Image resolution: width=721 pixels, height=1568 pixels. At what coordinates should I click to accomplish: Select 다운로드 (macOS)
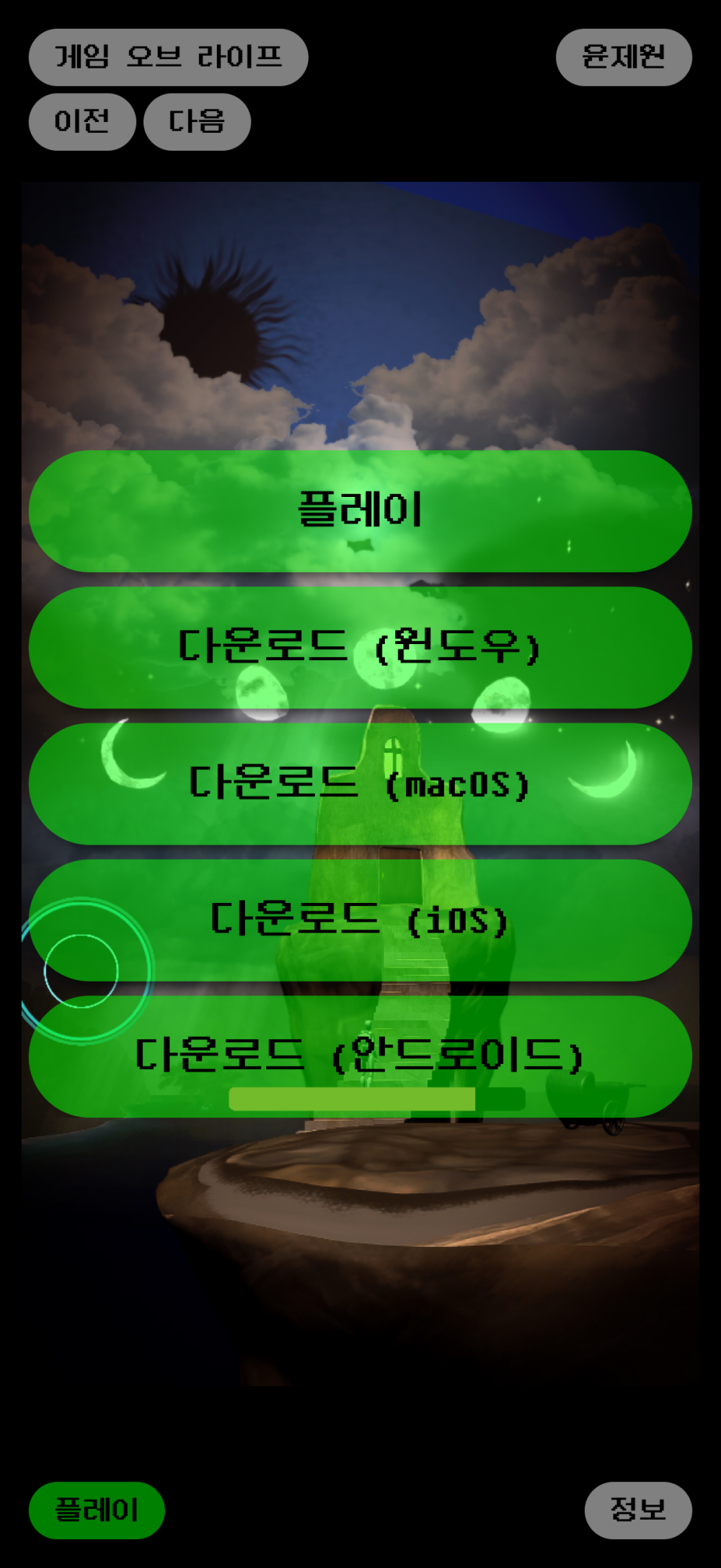pos(360,784)
